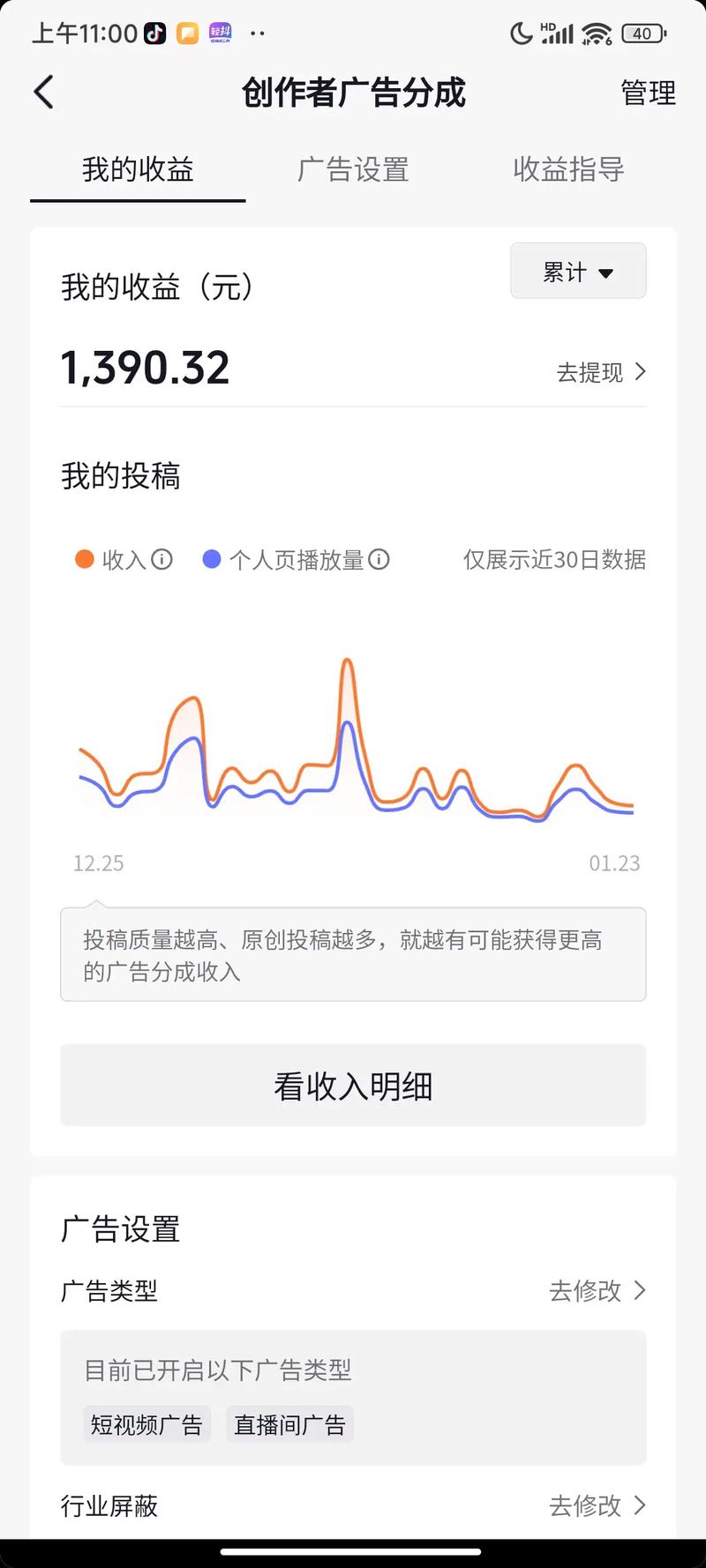Select the 我的收益 tab

click(x=138, y=169)
